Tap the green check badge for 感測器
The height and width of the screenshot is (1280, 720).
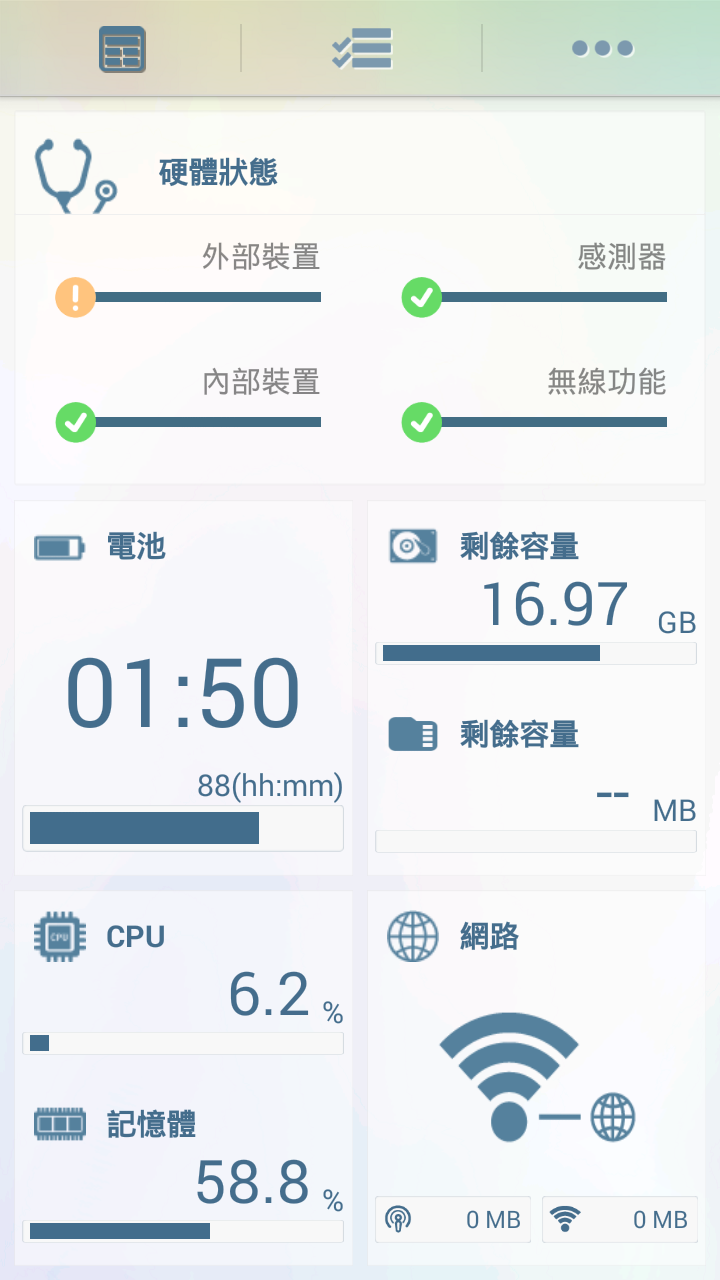coord(421,297)
